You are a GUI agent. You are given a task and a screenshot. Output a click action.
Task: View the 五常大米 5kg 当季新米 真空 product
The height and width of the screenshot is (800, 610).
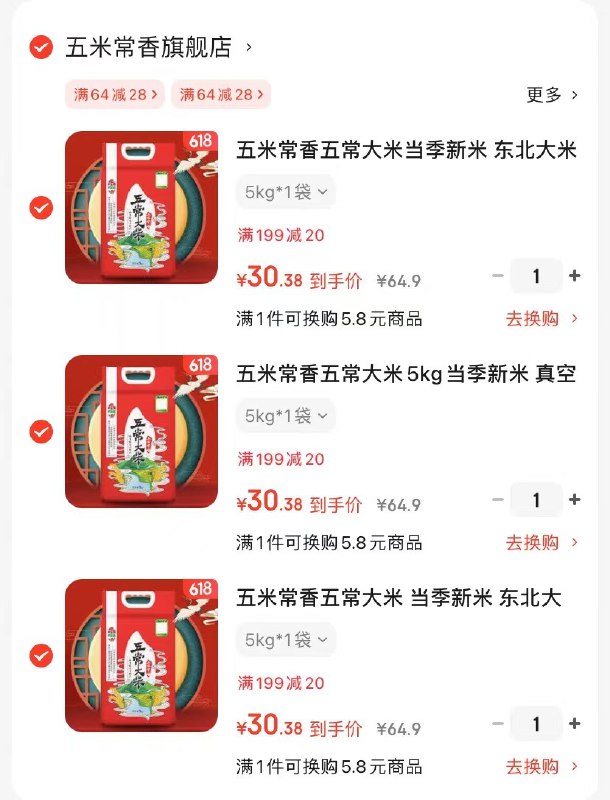point(406,375)
